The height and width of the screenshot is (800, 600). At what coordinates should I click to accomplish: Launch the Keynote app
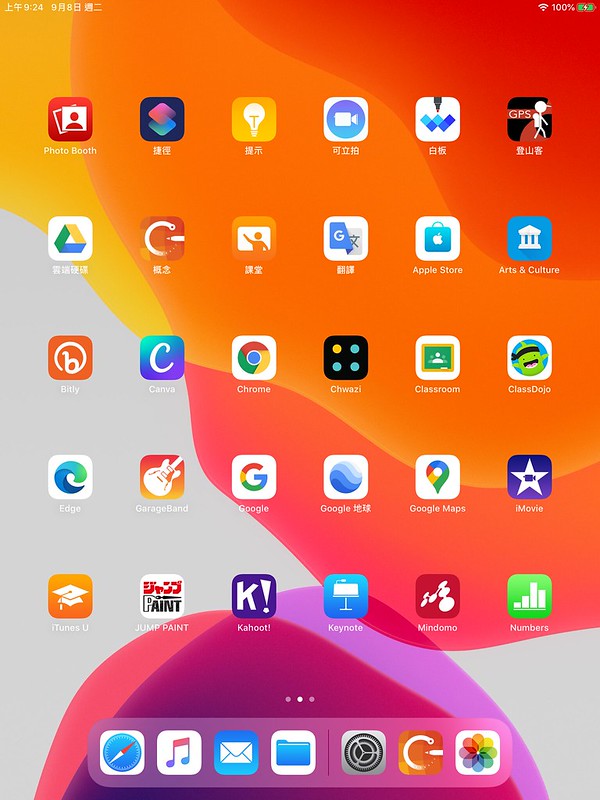346,596
